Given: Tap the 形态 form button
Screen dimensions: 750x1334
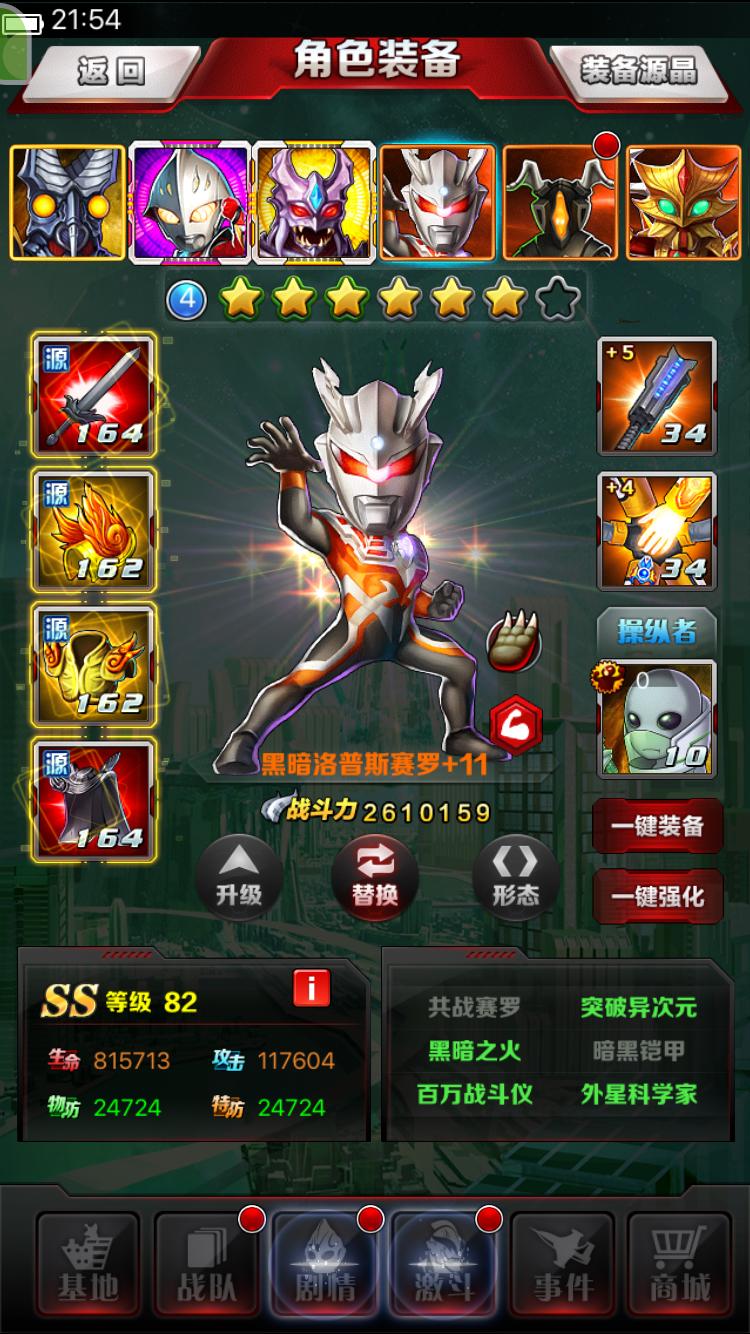Looking at the screenshot, I should click(514, 874).
